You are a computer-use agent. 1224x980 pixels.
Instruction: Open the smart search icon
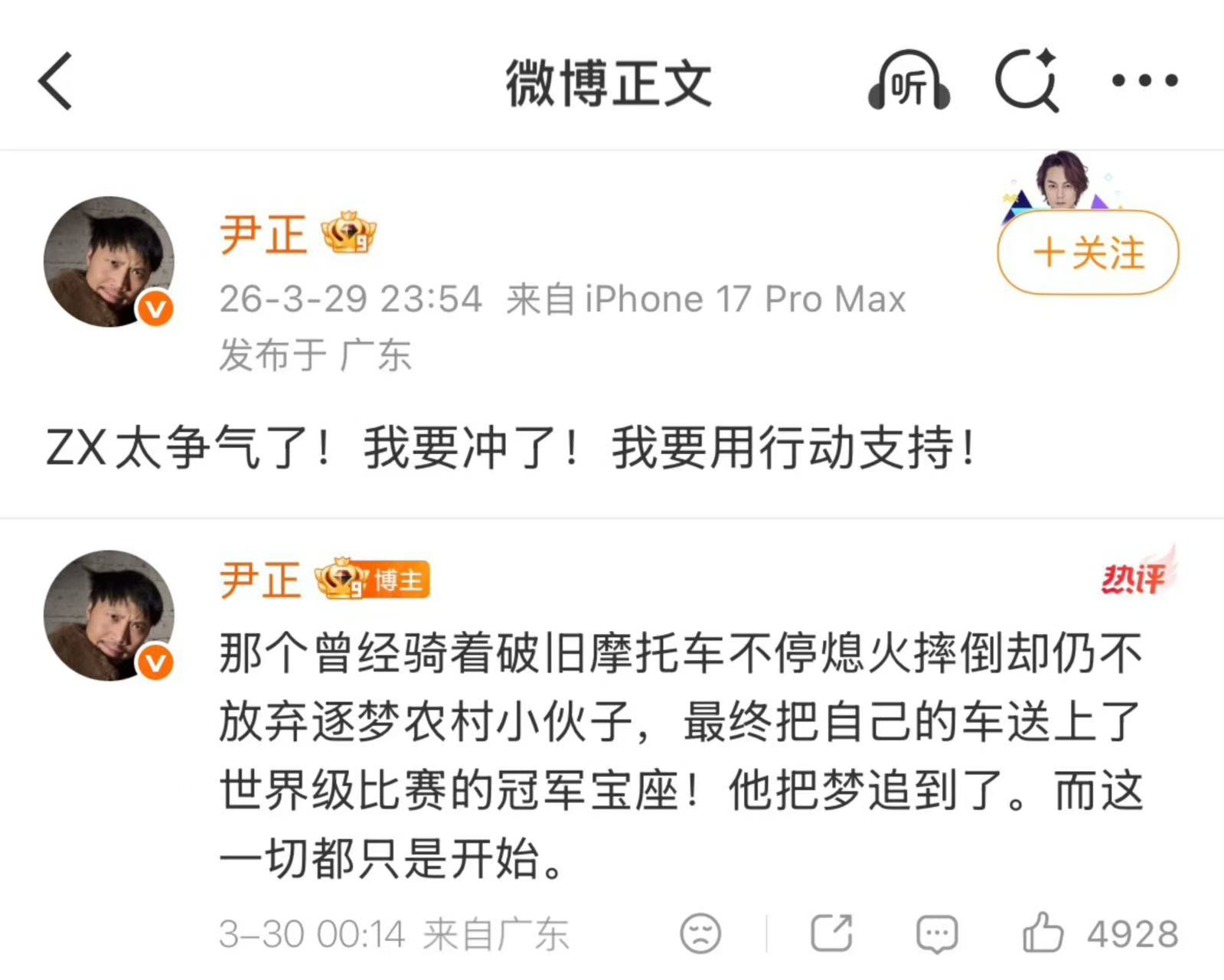pos(1027,81)
